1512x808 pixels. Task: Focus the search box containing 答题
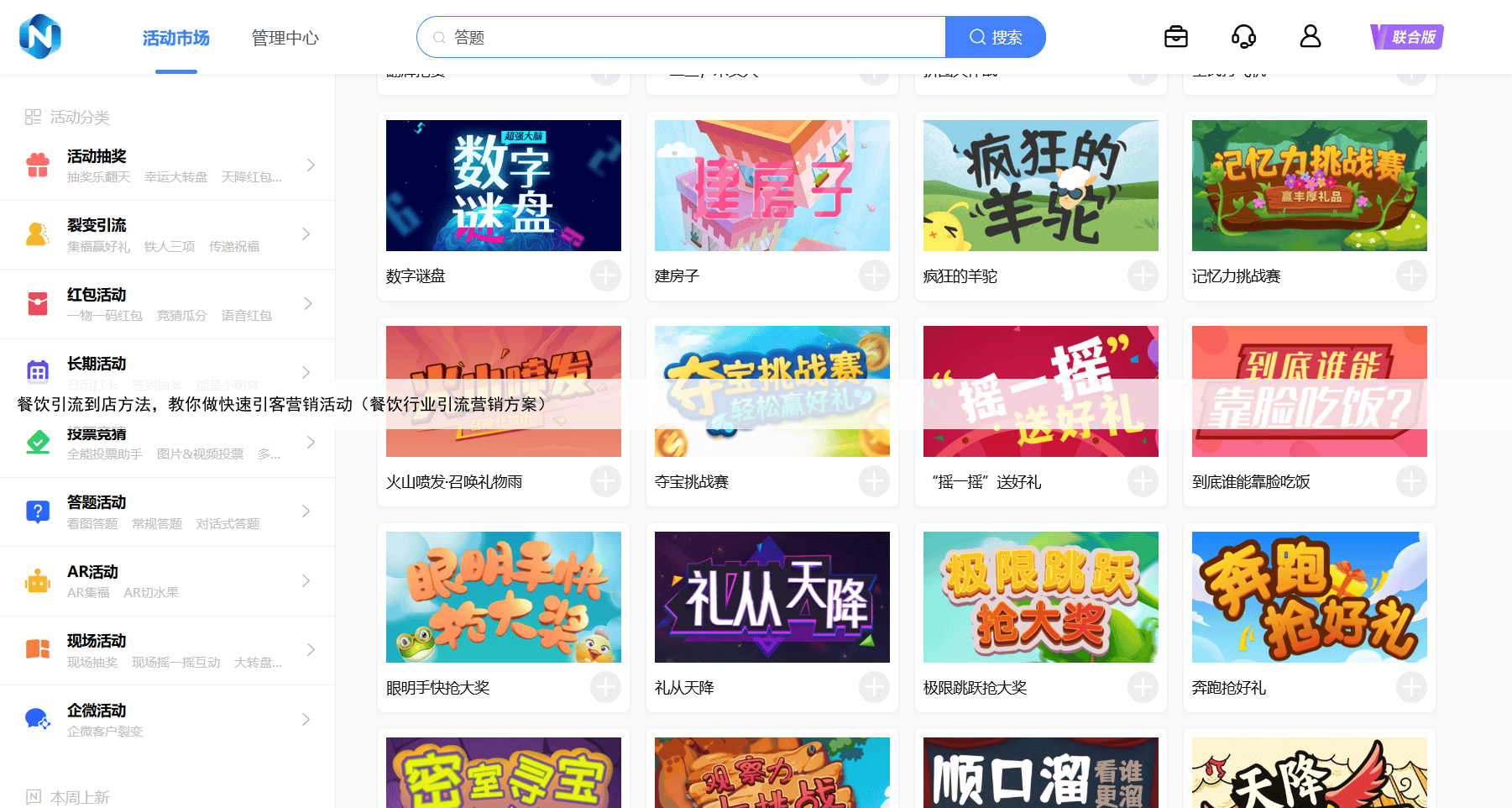tap(688, 38)
